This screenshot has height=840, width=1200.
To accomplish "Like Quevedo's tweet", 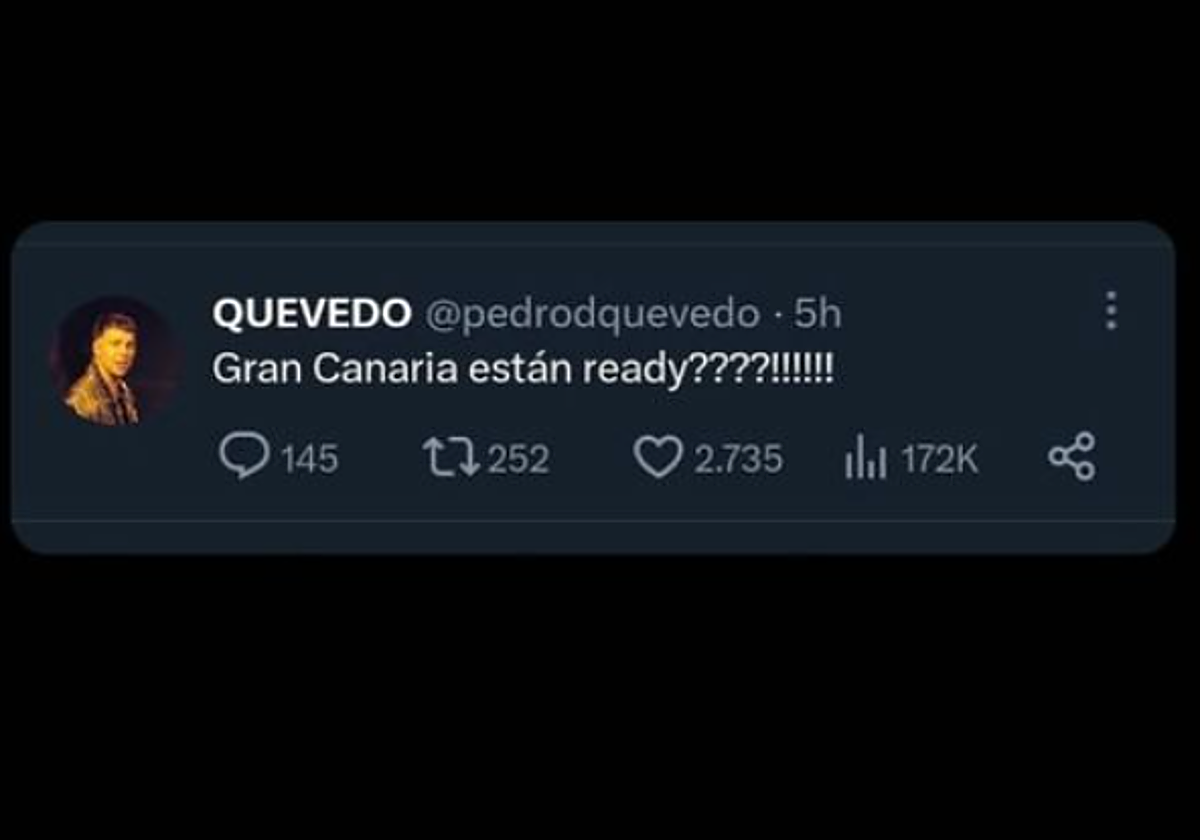I will click(657, 458).
